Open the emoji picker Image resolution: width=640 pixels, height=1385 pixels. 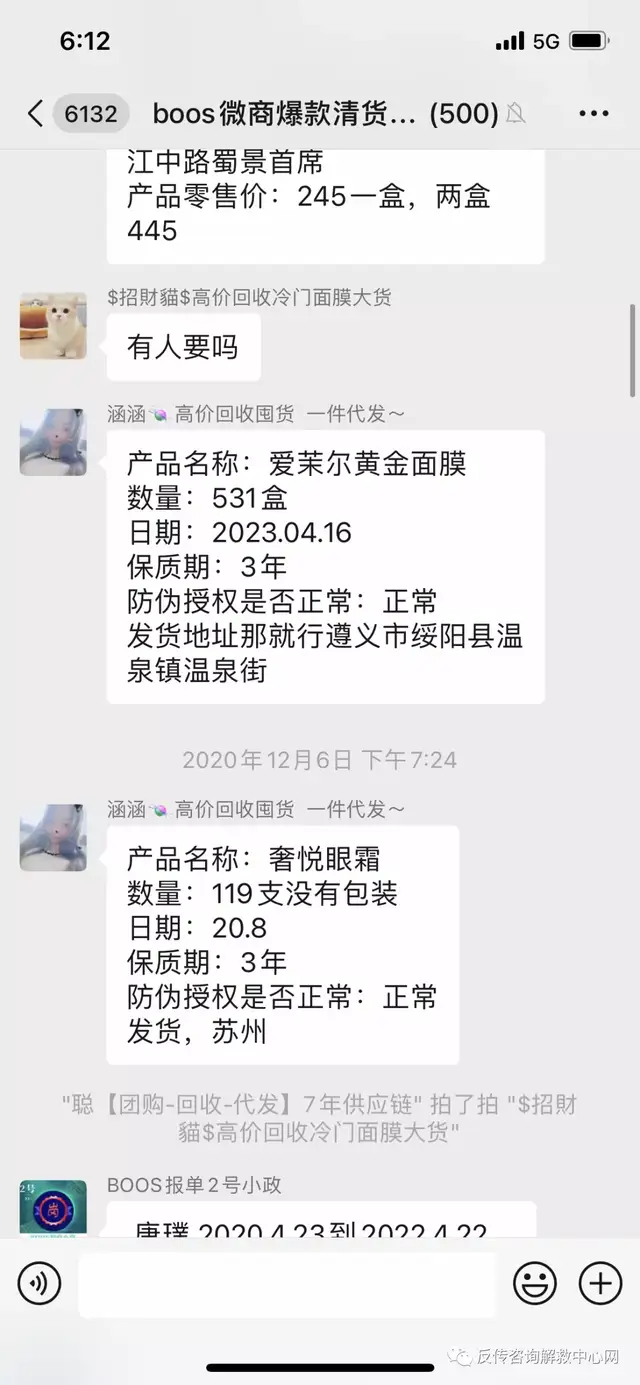click(x=535, y=1283)
